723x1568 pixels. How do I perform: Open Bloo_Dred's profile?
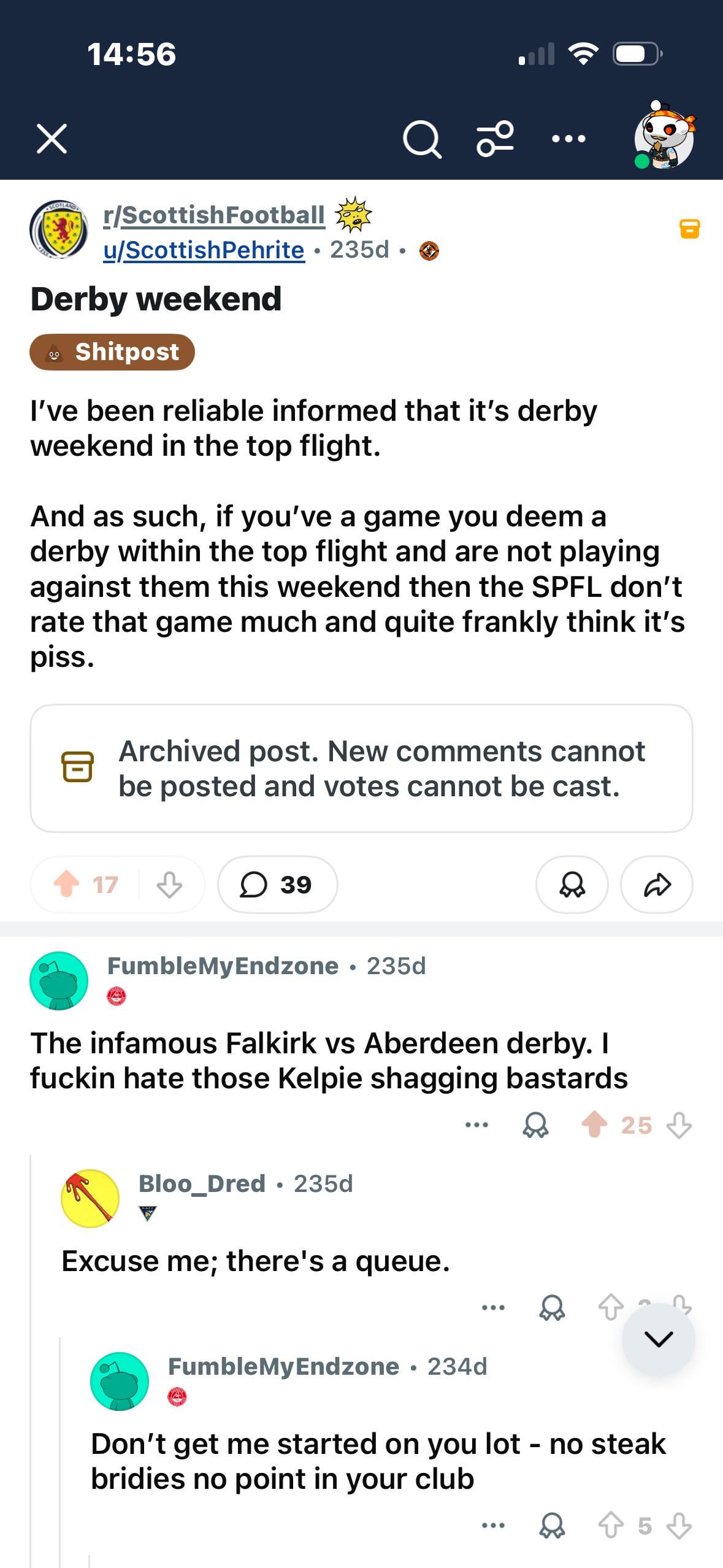tap(202, 1183)
